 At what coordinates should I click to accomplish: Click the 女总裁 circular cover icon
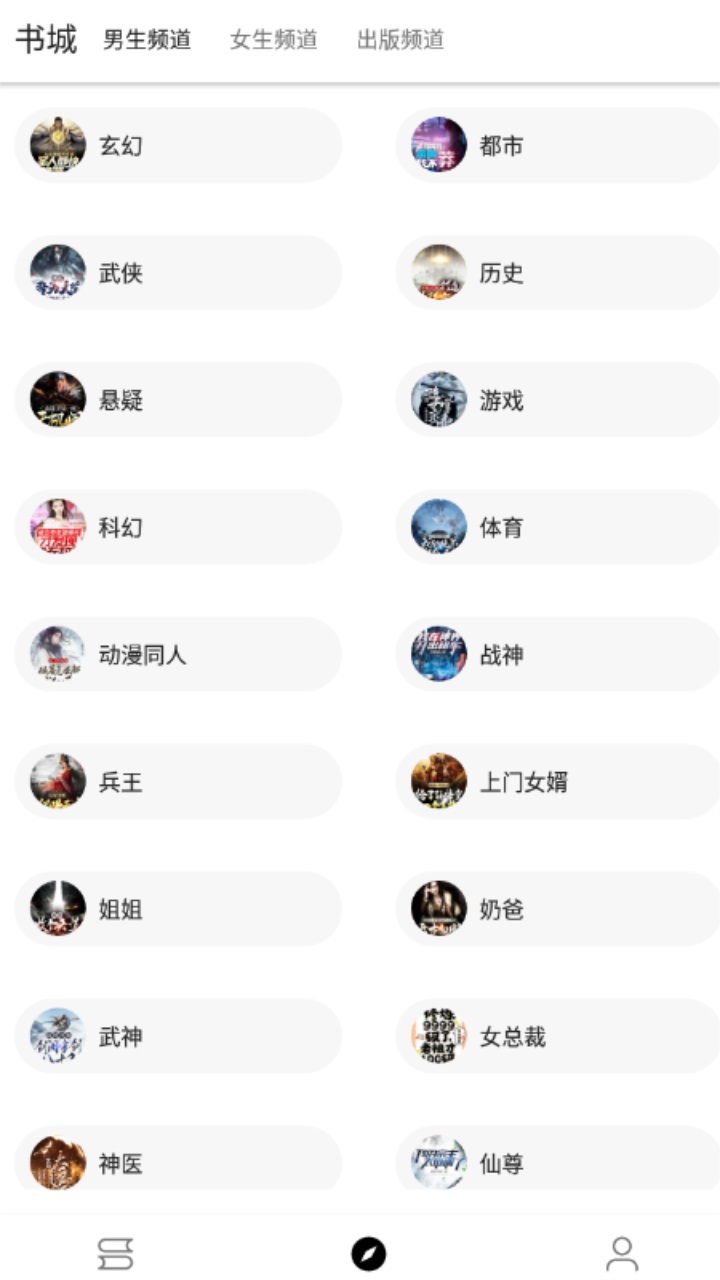[x=437, y=1036]
